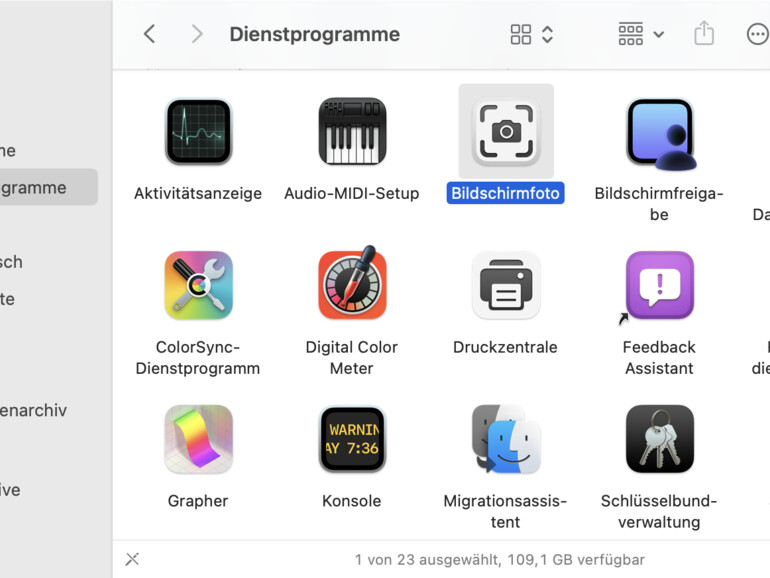Open Feedback Assistant
This screenshot has height=578, width=770.
point(659,286)
